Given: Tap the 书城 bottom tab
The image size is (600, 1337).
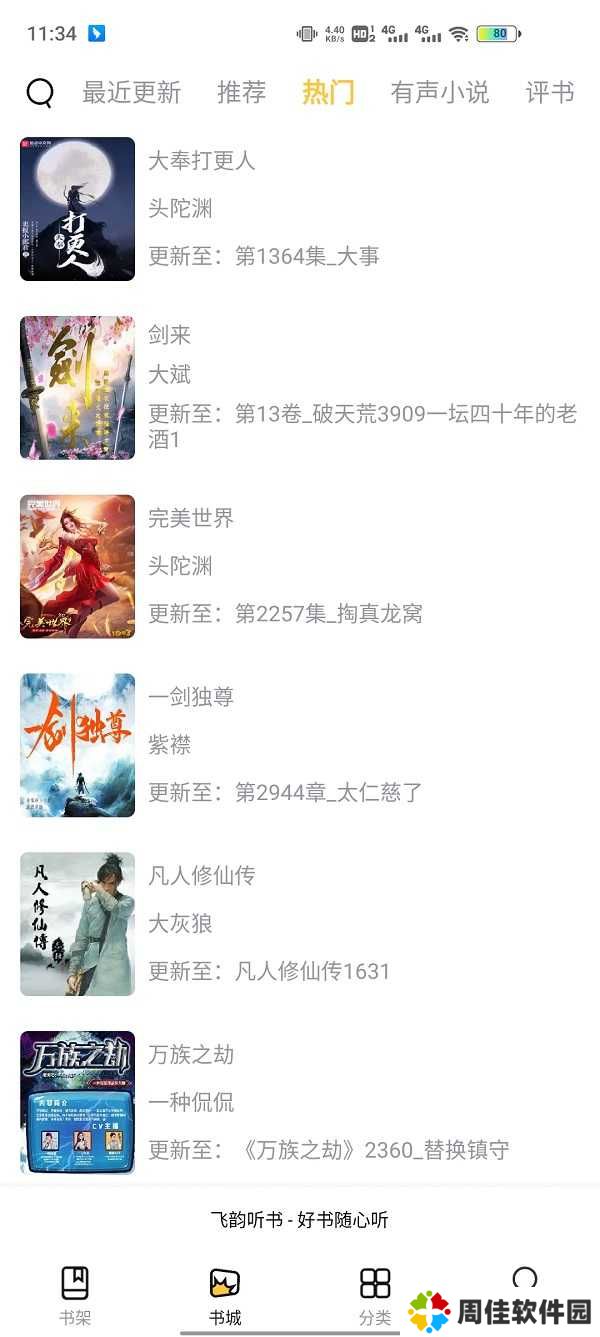Looking at the screenshot, I should pos(225,1295).
